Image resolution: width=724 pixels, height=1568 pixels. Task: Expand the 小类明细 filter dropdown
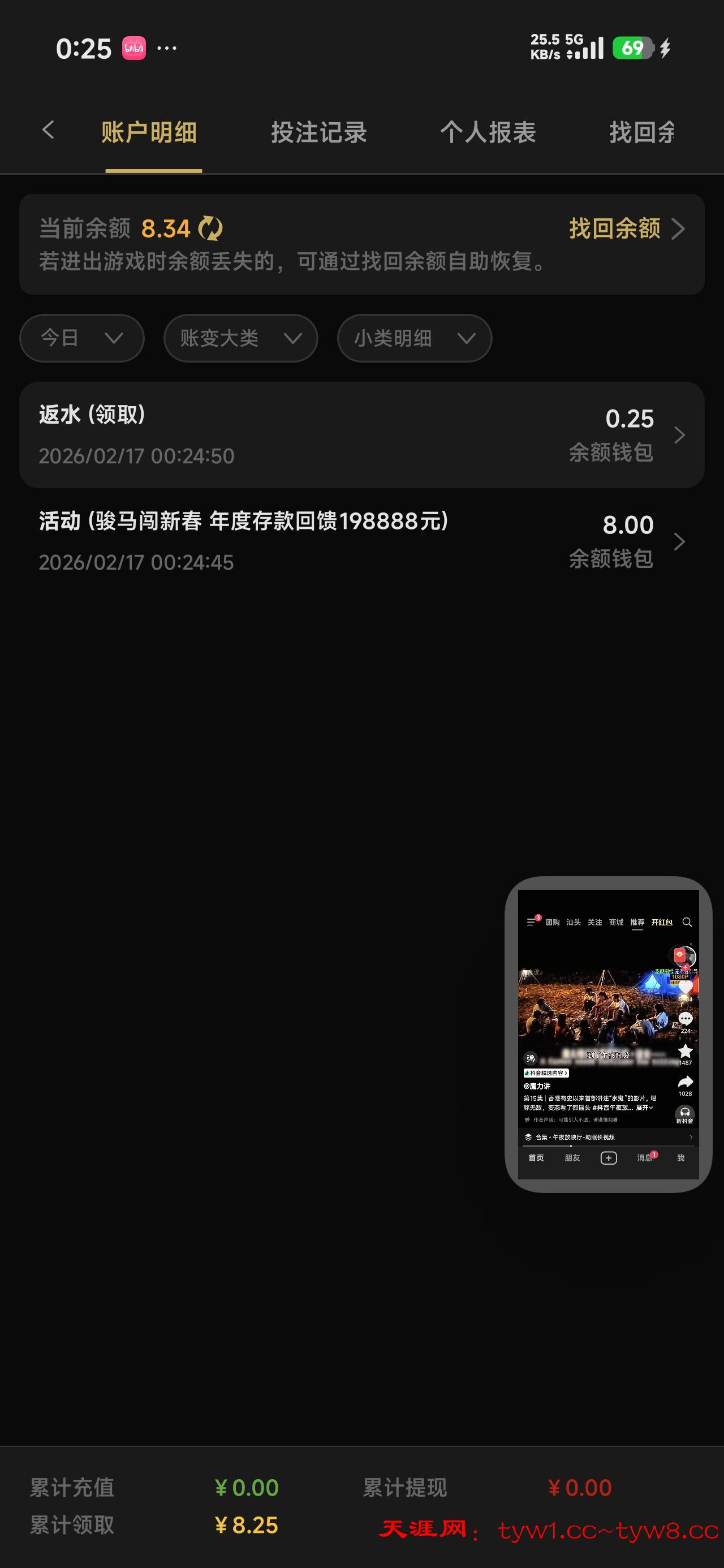[414, 338]
